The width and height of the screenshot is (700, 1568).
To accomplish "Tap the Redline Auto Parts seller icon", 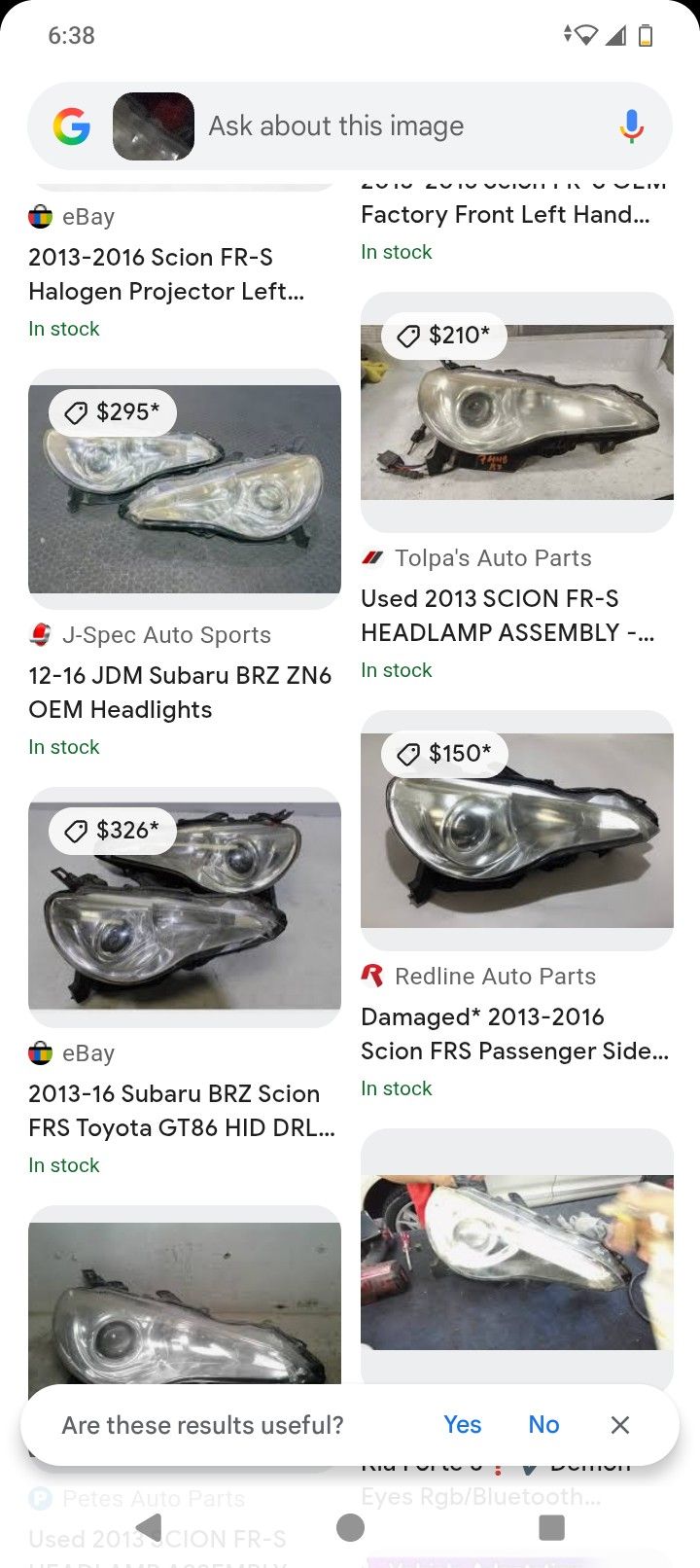I will 373,976.
